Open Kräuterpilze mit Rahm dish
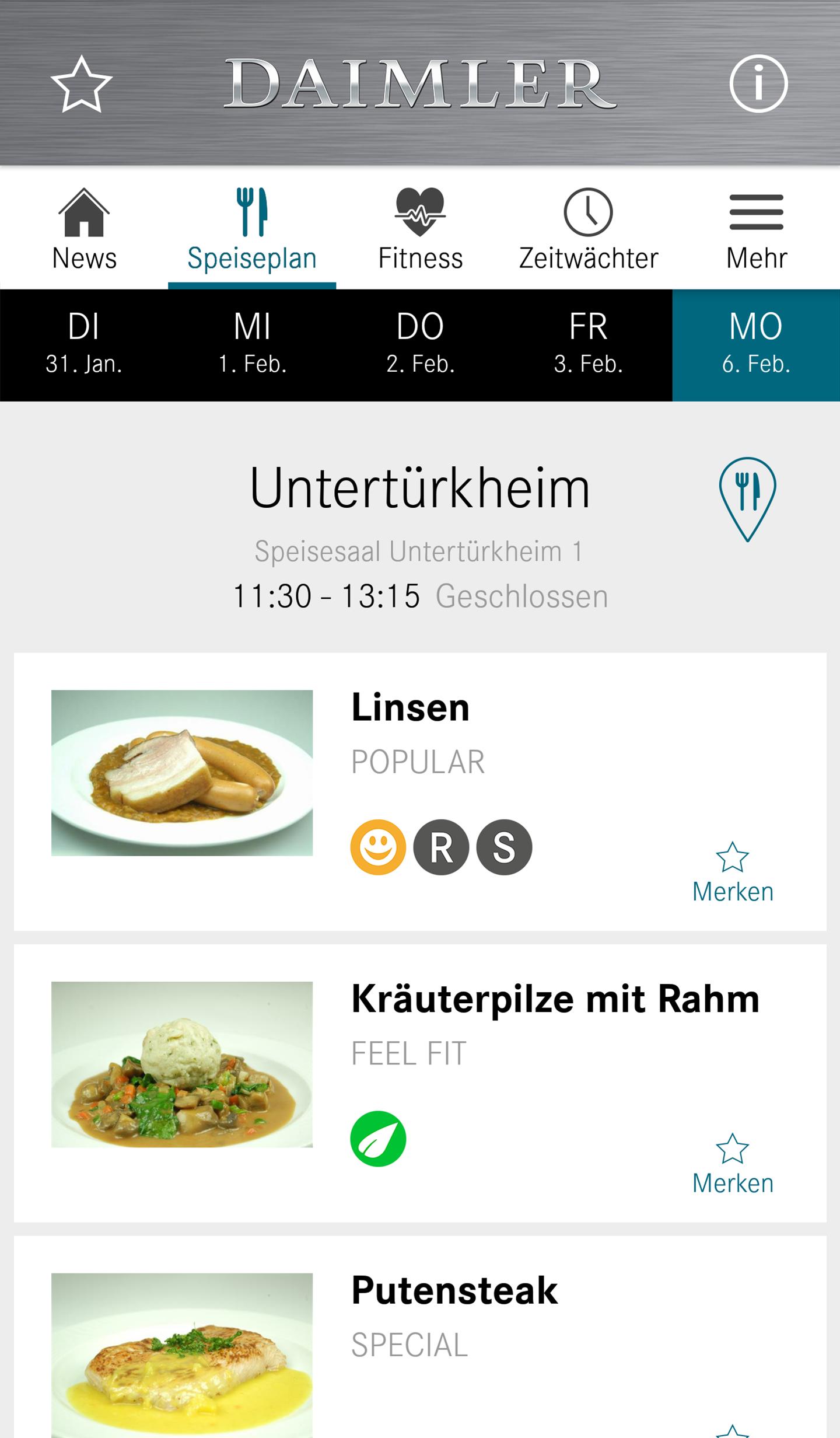 tap(554, 999)
